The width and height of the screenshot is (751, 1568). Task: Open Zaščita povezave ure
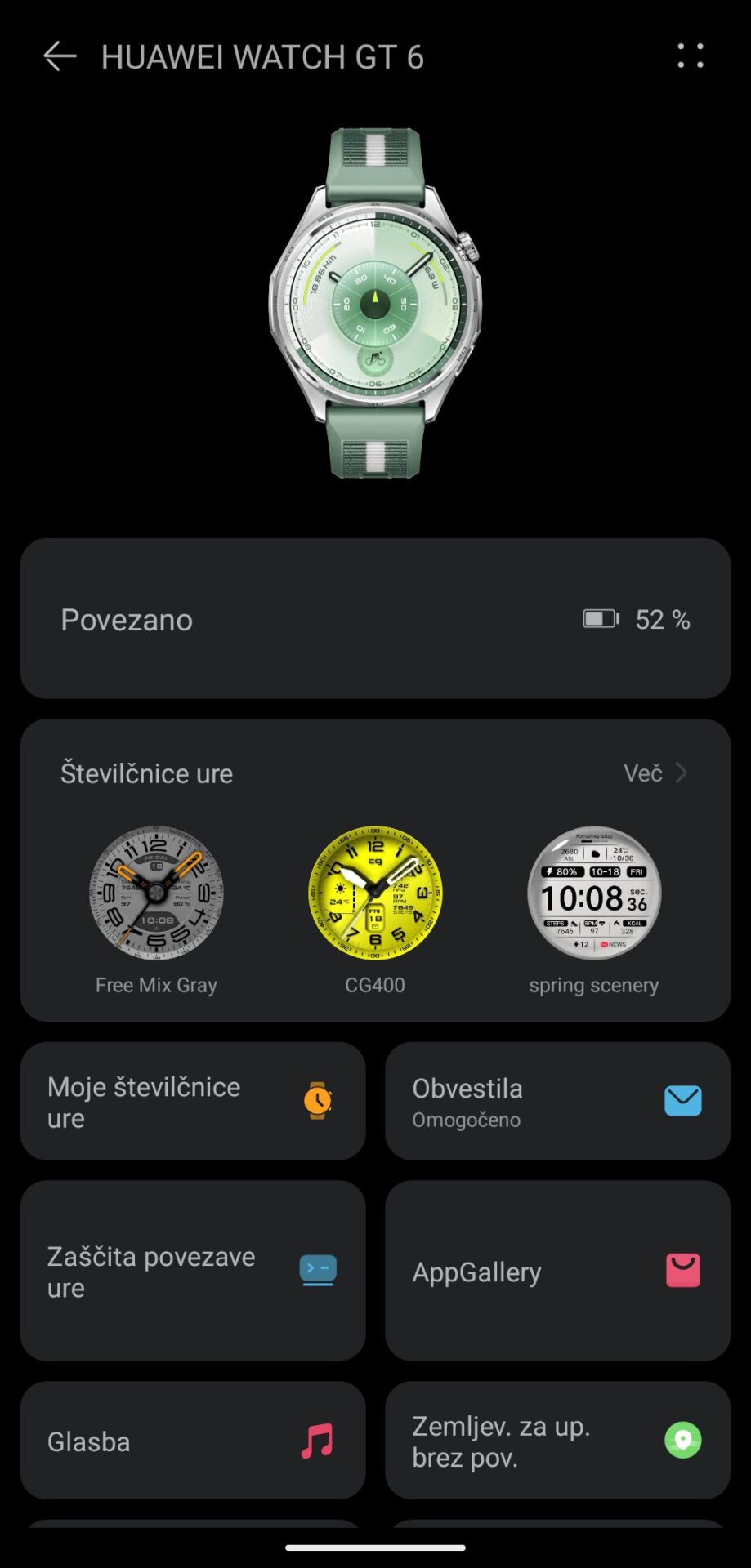pos(193,1271)
